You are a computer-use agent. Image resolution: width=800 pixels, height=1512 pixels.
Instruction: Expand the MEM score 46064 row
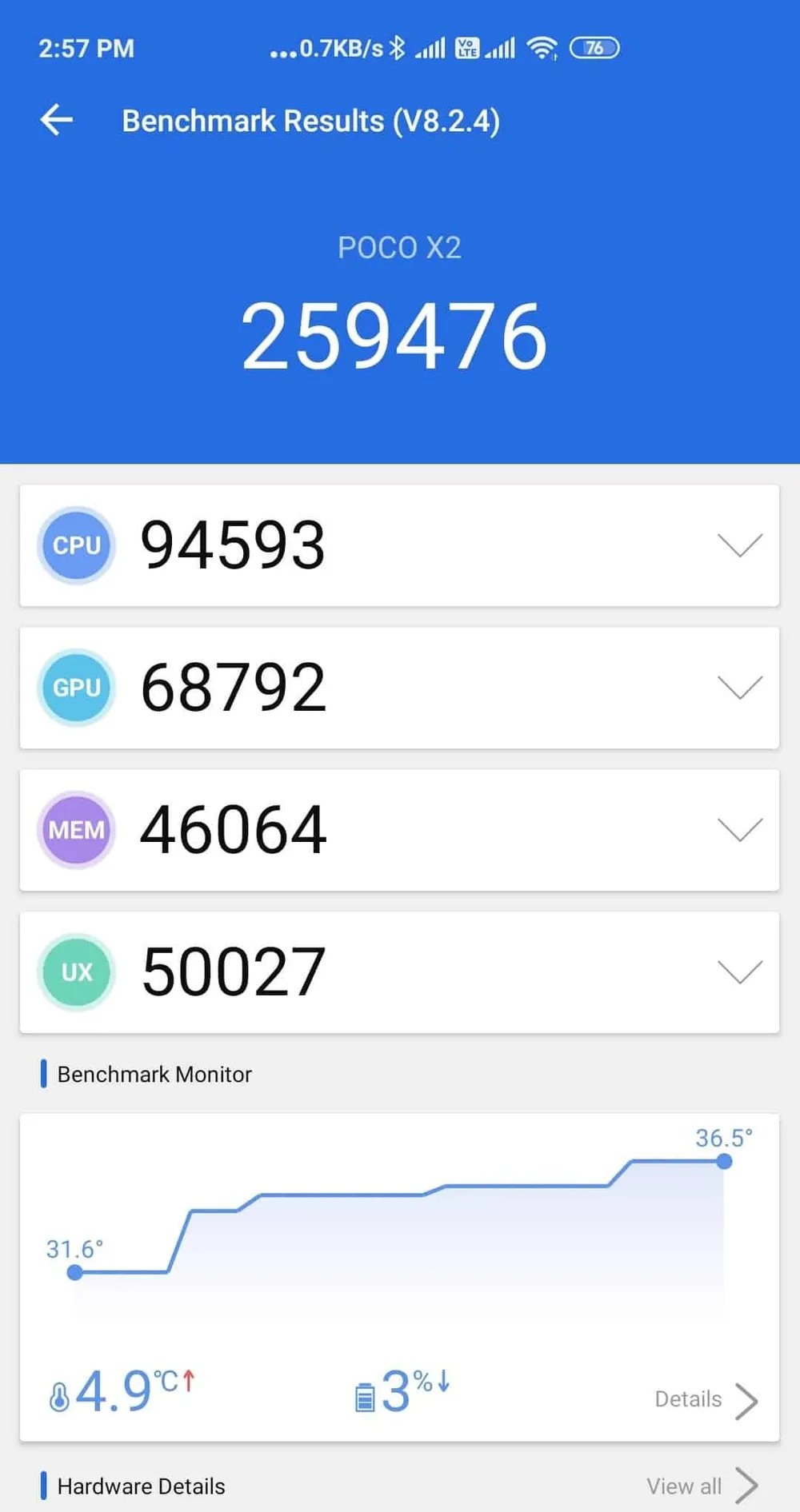click(x=739, y=830)
